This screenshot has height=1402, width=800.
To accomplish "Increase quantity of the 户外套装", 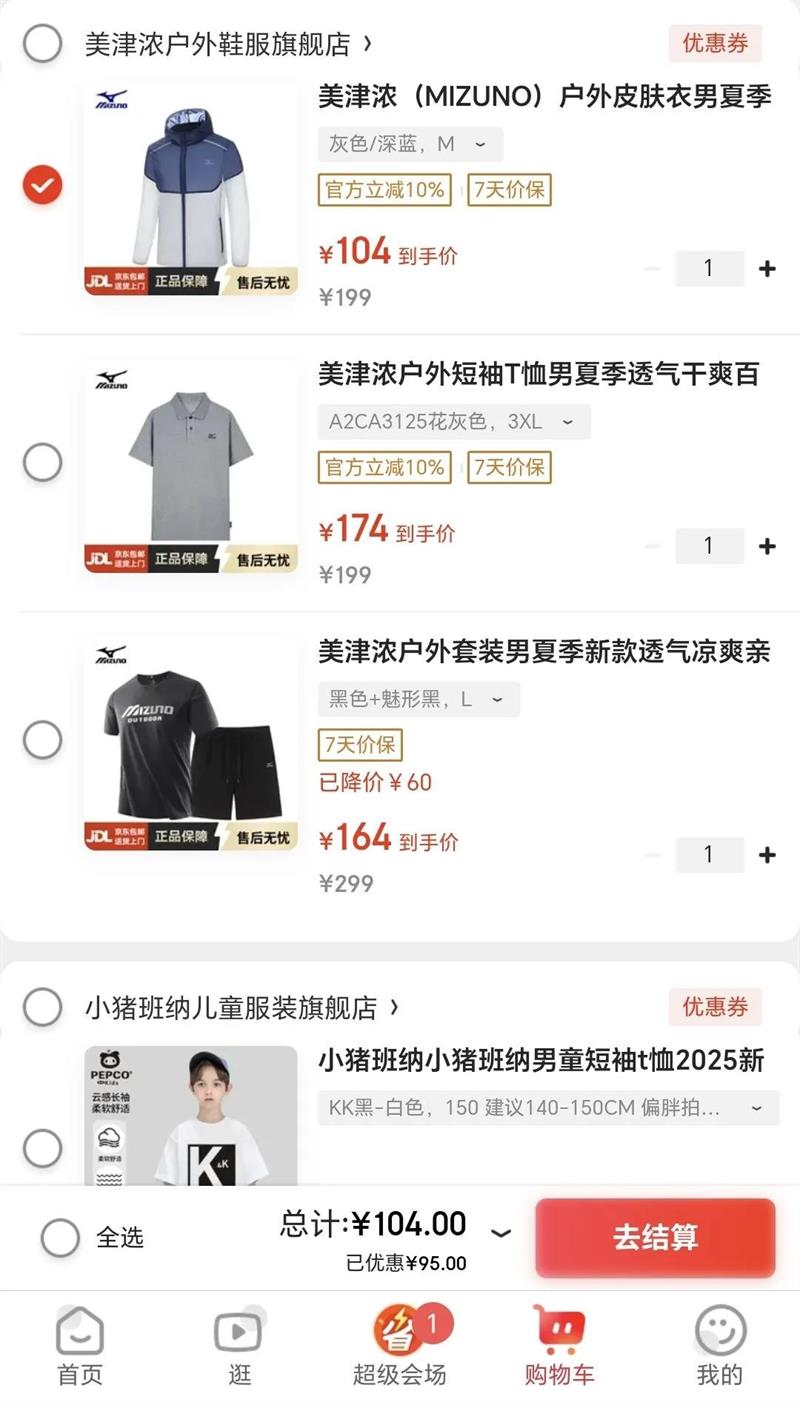I will 767,855.
